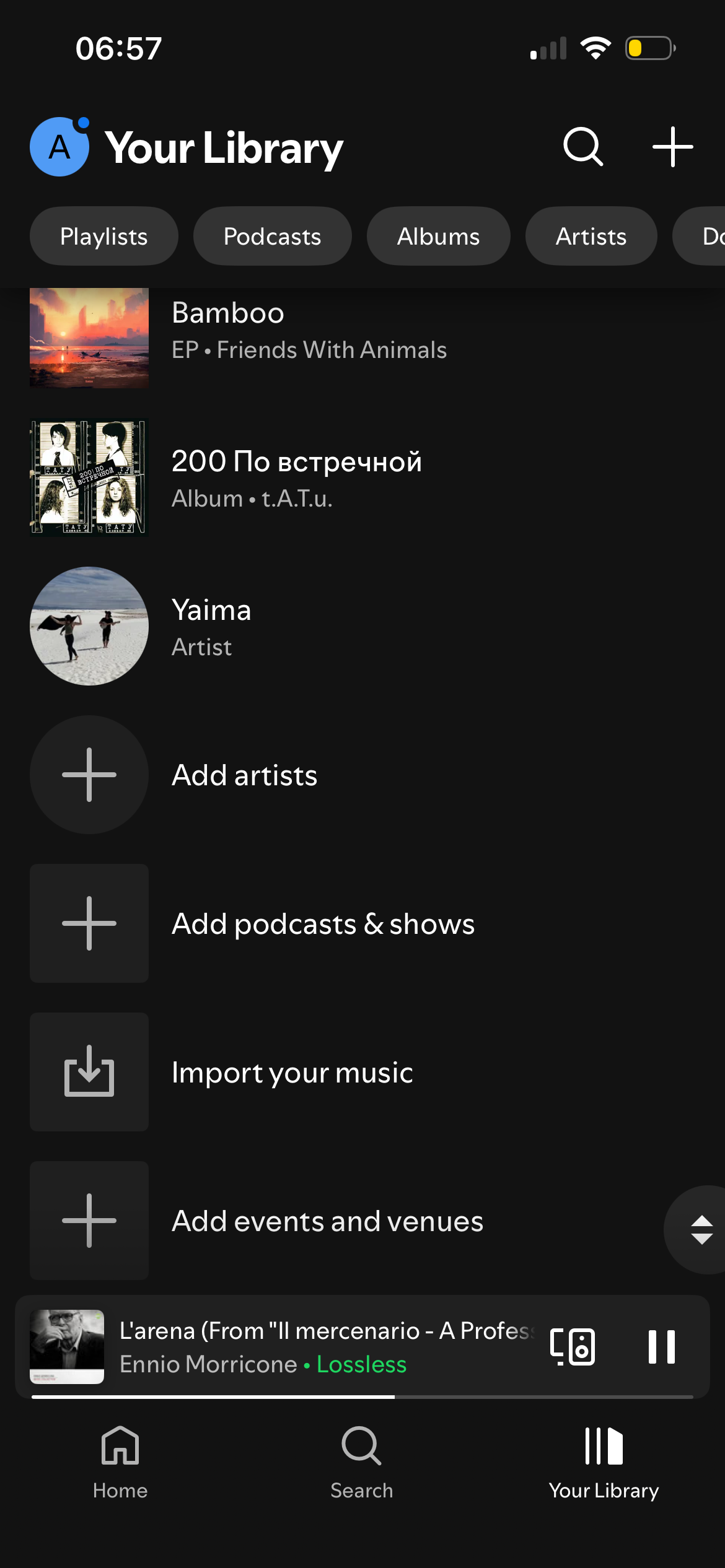Screen dimensions: 725x1568
Task: Tap the plus icon to create new
Action: [x=672, y=147]
